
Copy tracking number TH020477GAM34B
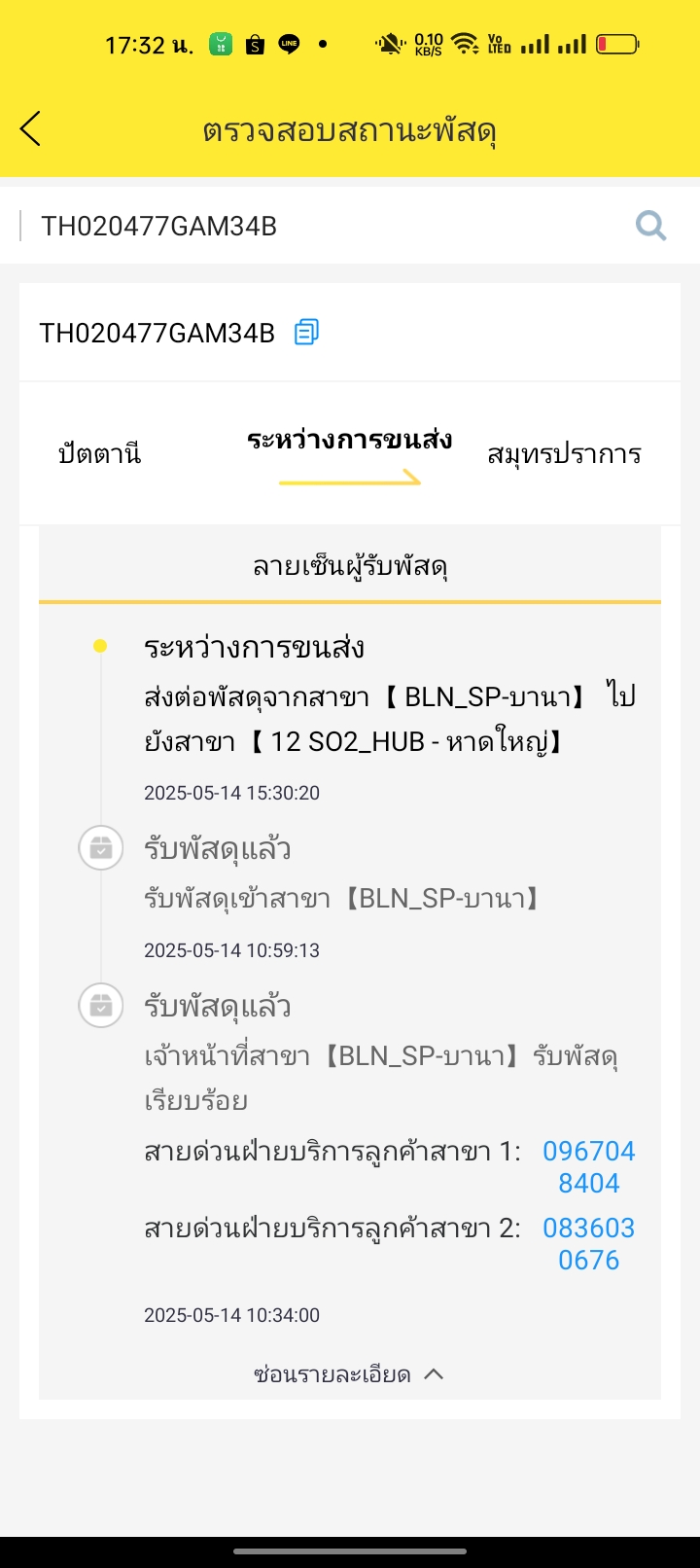tap(306, 333)
